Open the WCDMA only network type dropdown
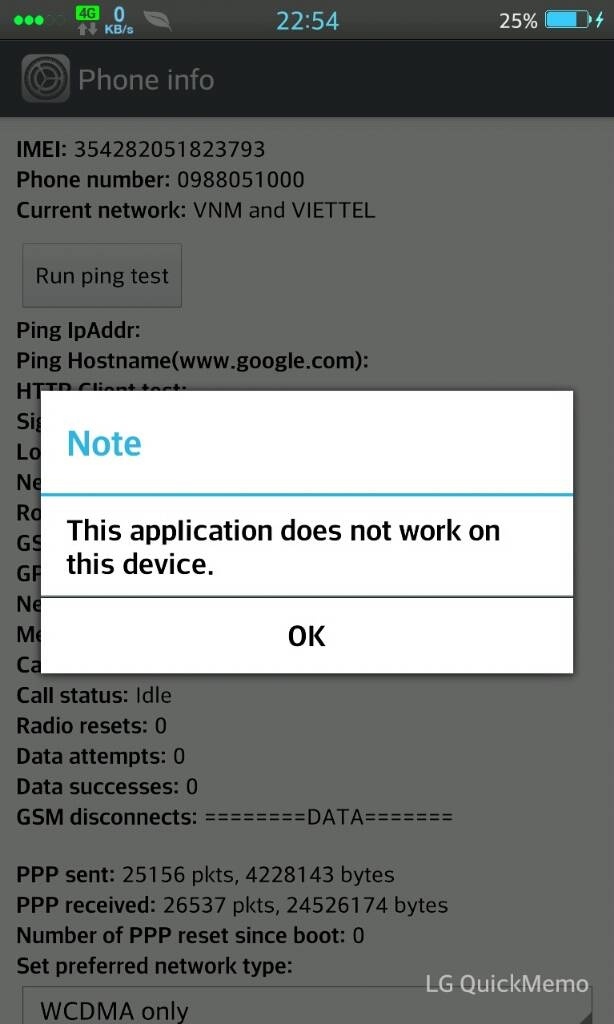This screenshot has width=614, height=1024. click(307, 1006)
